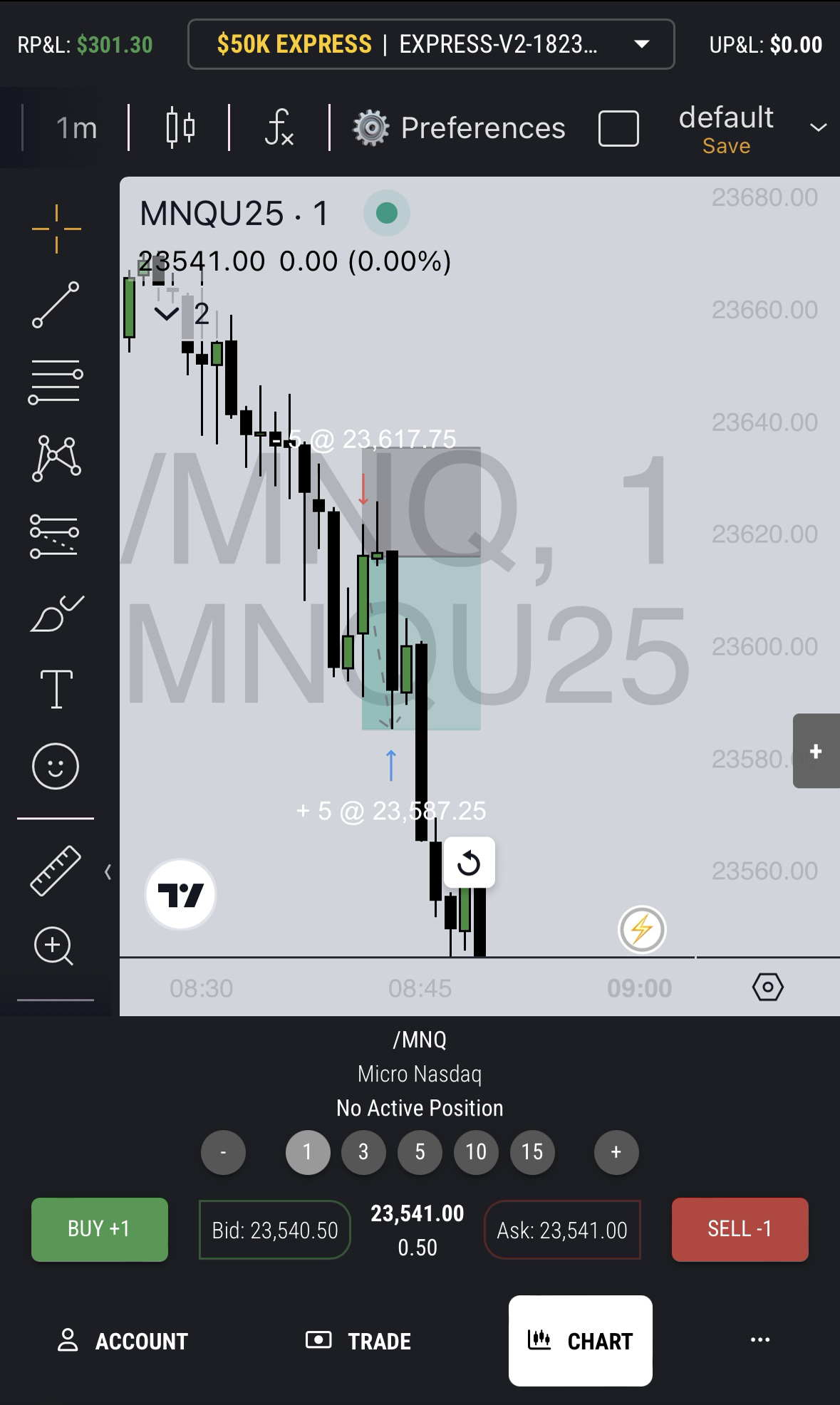This screenshot has width=840, height=1405.
Task: Switch to the TRADE tab
Action: 358,1341
